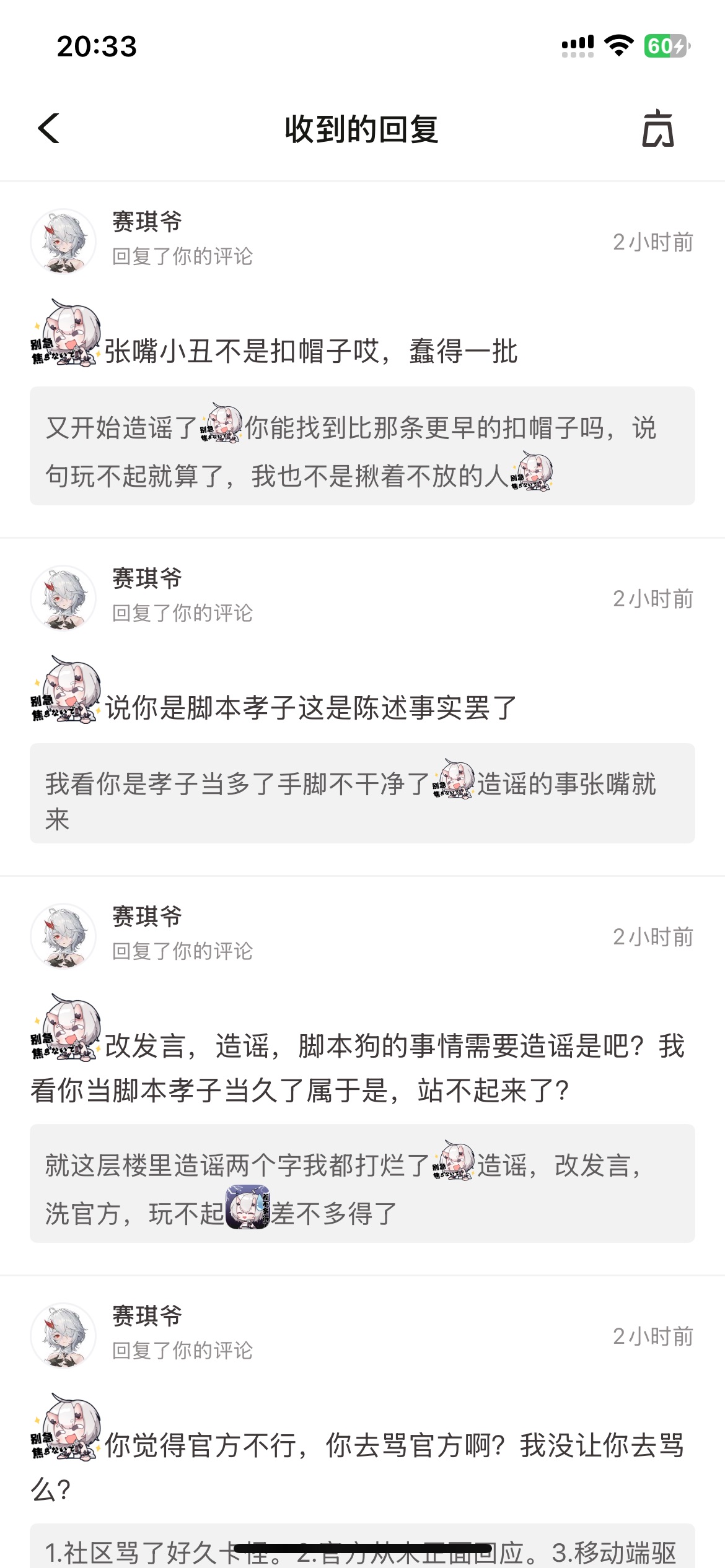This screenshot has width=725, height=1568.
Task: Open the quoted comment starting 我看你是孝子当多了
Action: point(362,793)
